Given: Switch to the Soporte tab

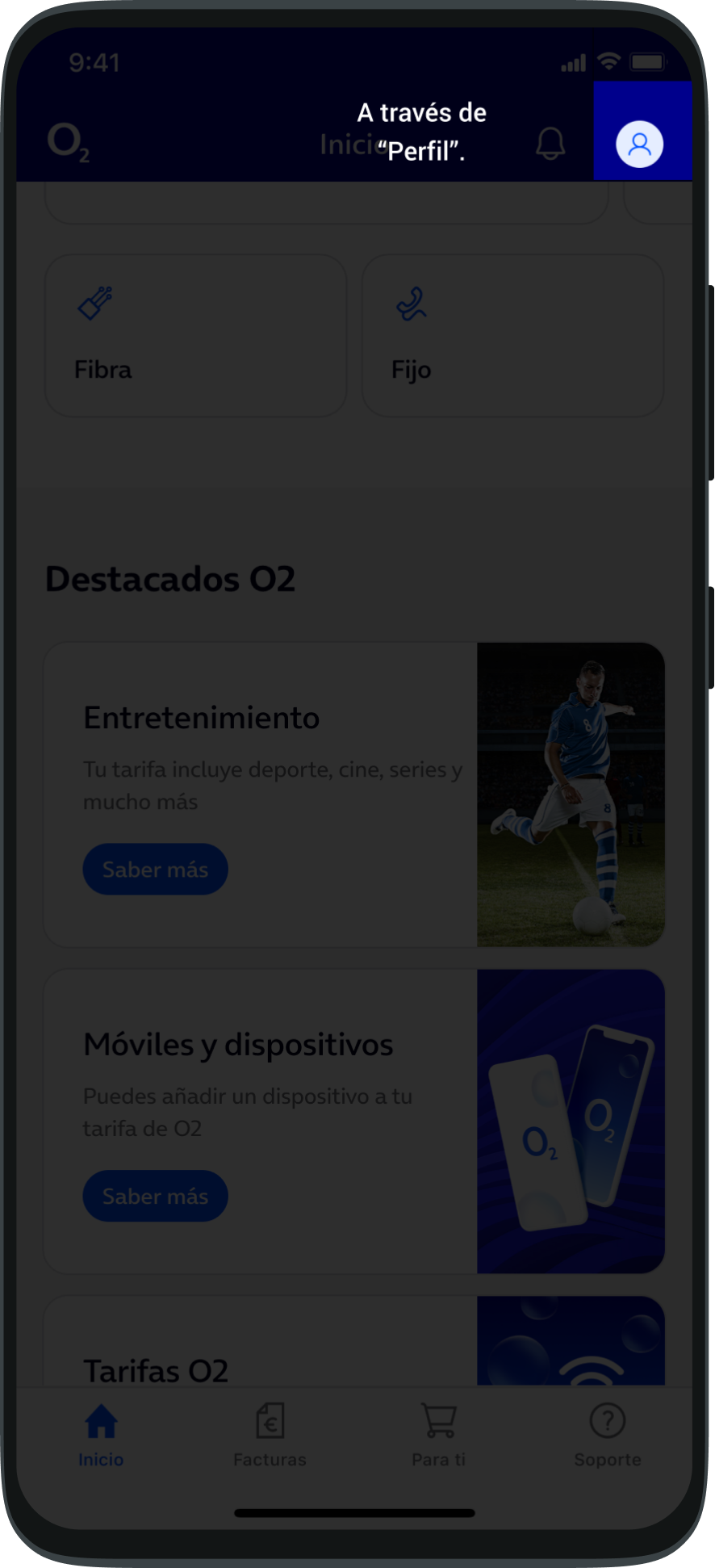Looking at the screenshot, I should (608, 1433).
